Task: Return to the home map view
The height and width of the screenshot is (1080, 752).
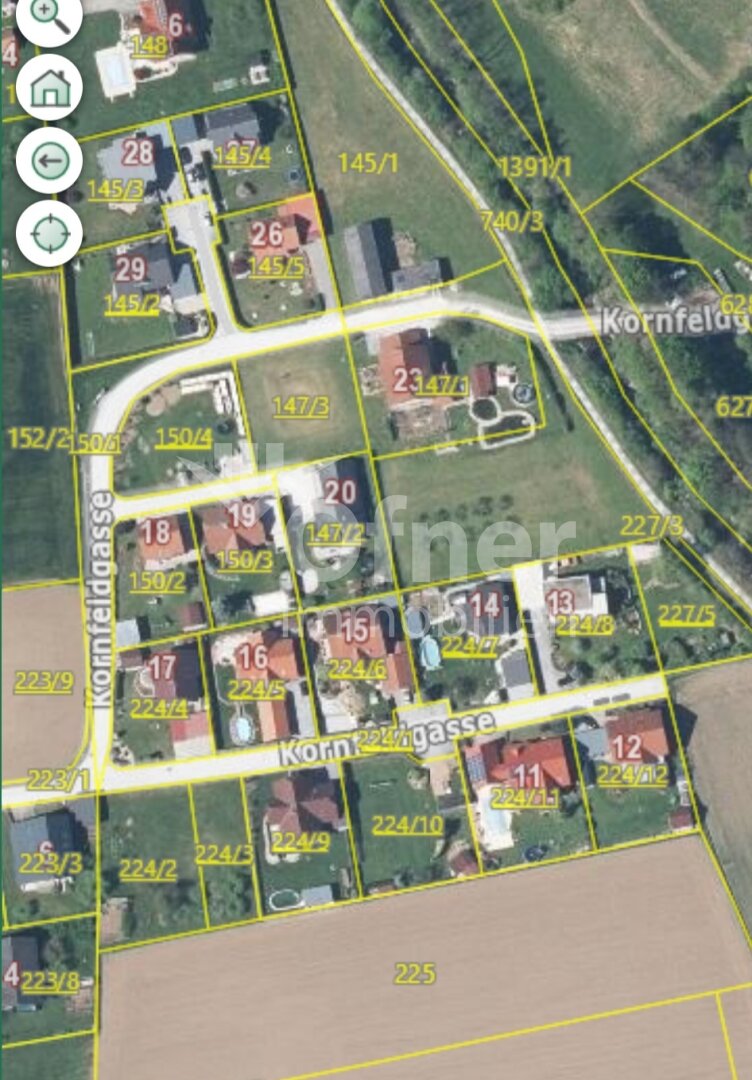Action: click(49, 88)
